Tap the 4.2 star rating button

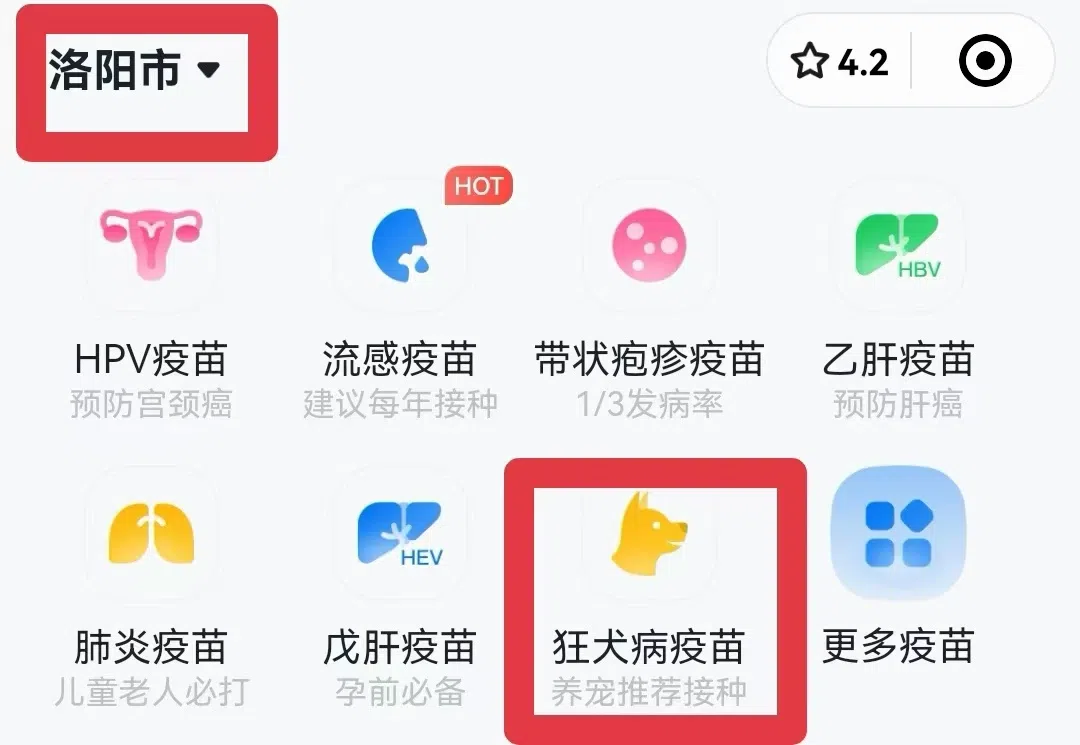840,63
